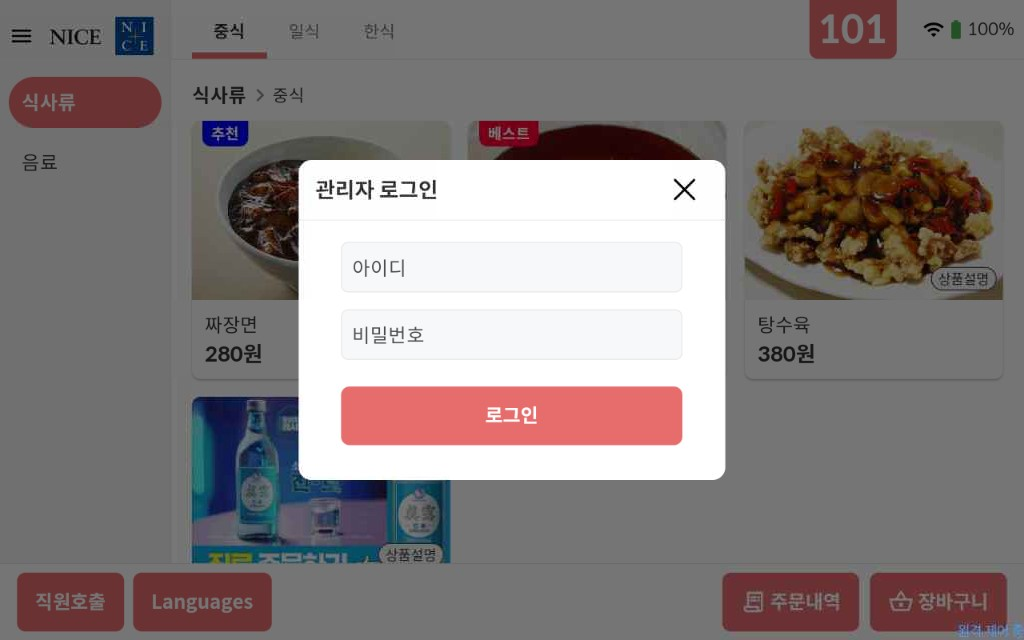Image resolution: width=1024 pixels, height=640 pixels.
Task: Call staff with 직원호출
Action: point(70,602)
